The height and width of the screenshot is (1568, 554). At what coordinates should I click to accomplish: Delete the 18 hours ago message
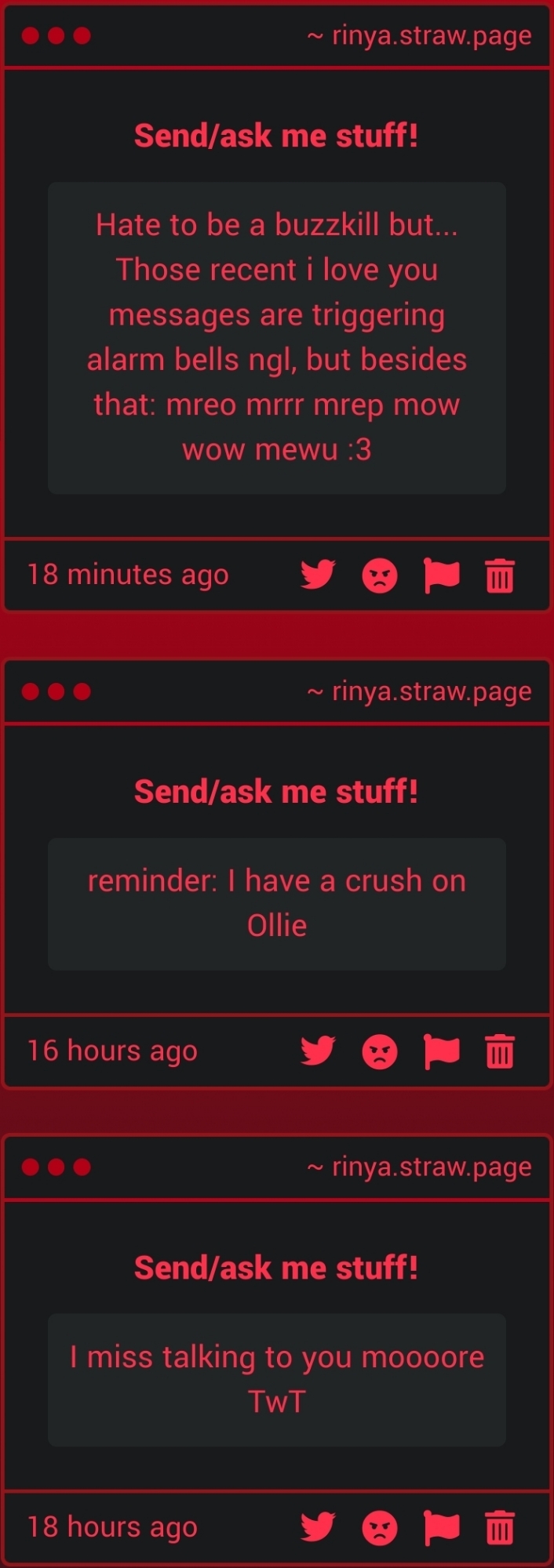coord(500,1528)
